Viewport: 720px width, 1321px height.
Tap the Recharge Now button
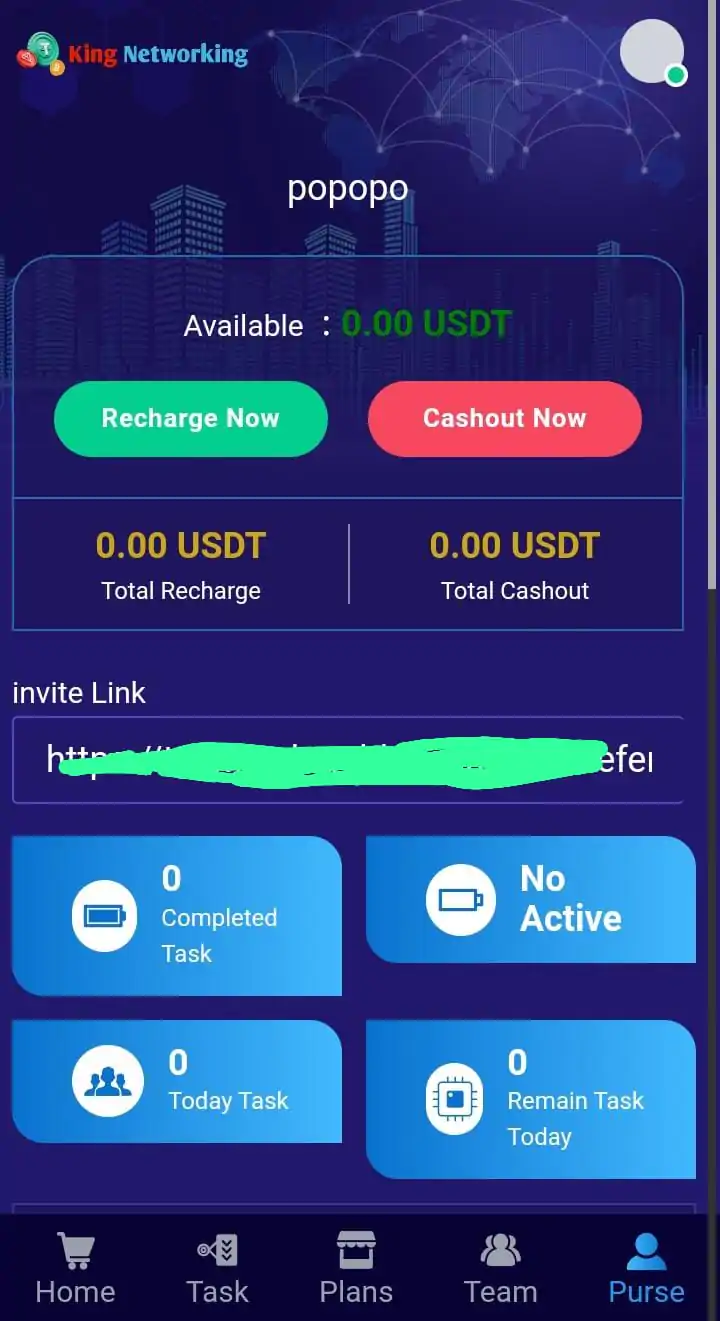pos(190,419)
